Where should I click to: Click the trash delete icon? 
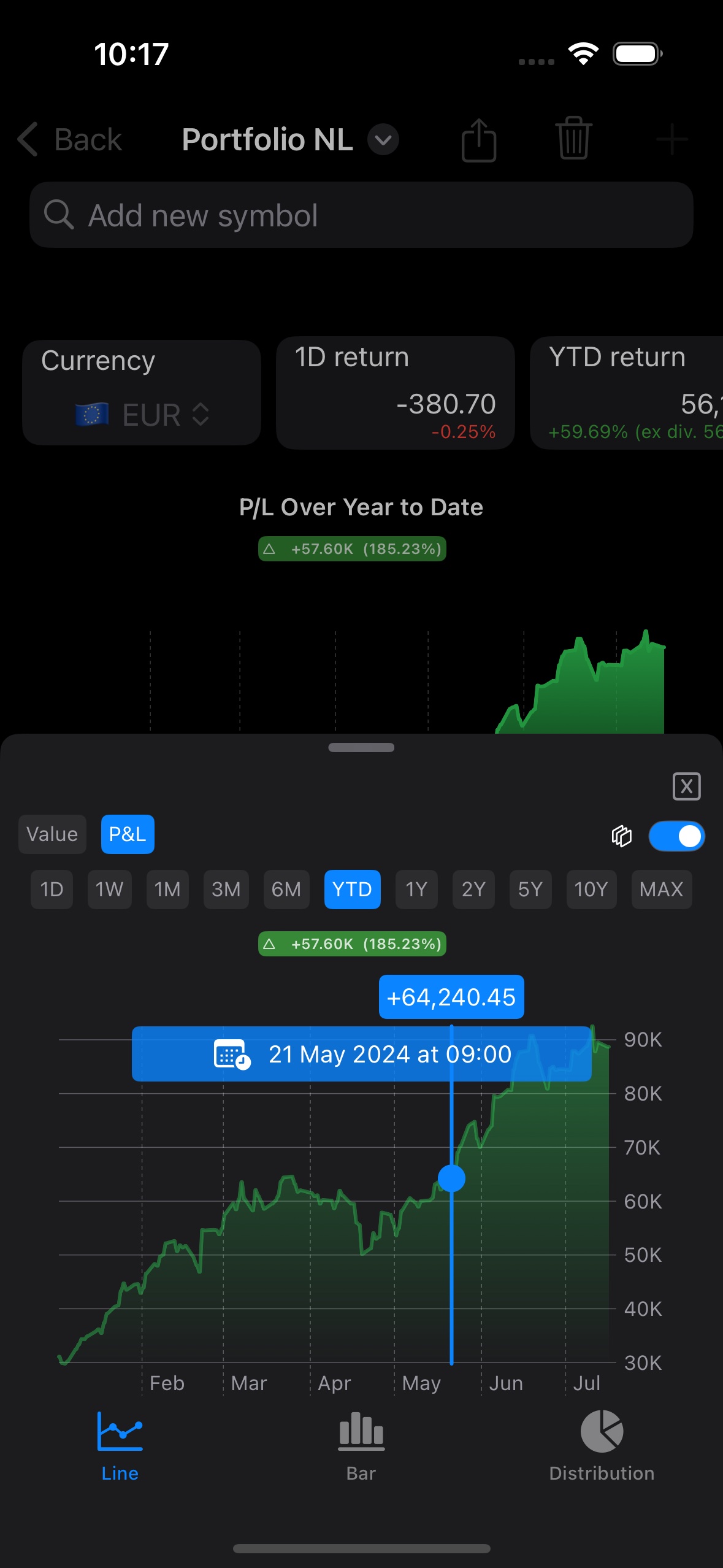click(x=574, y=139)
